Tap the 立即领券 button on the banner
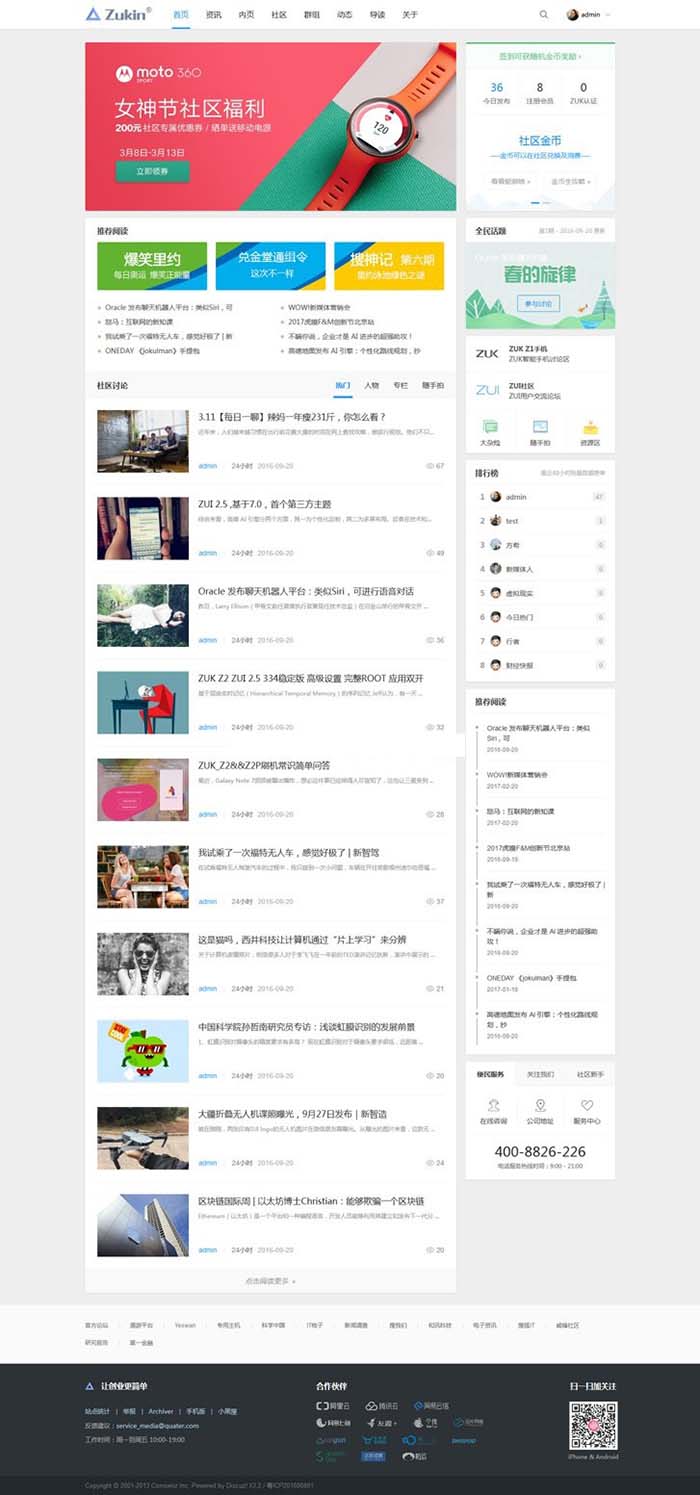 point(152,171)
